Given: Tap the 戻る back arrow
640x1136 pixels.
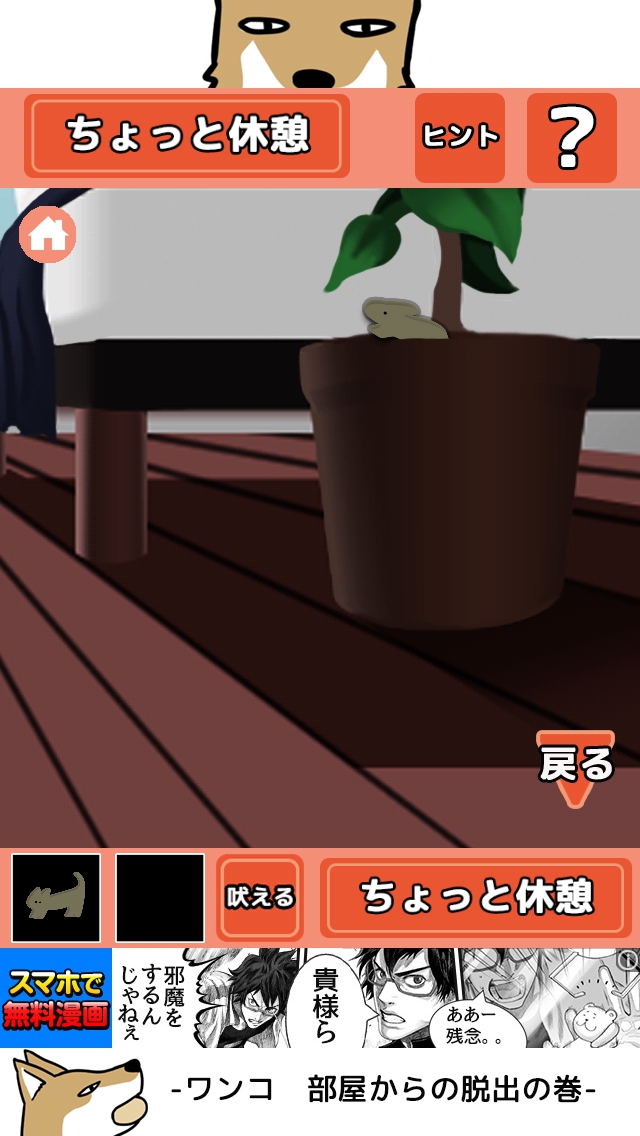Looking at the screenshot, I should pos(576,767).
